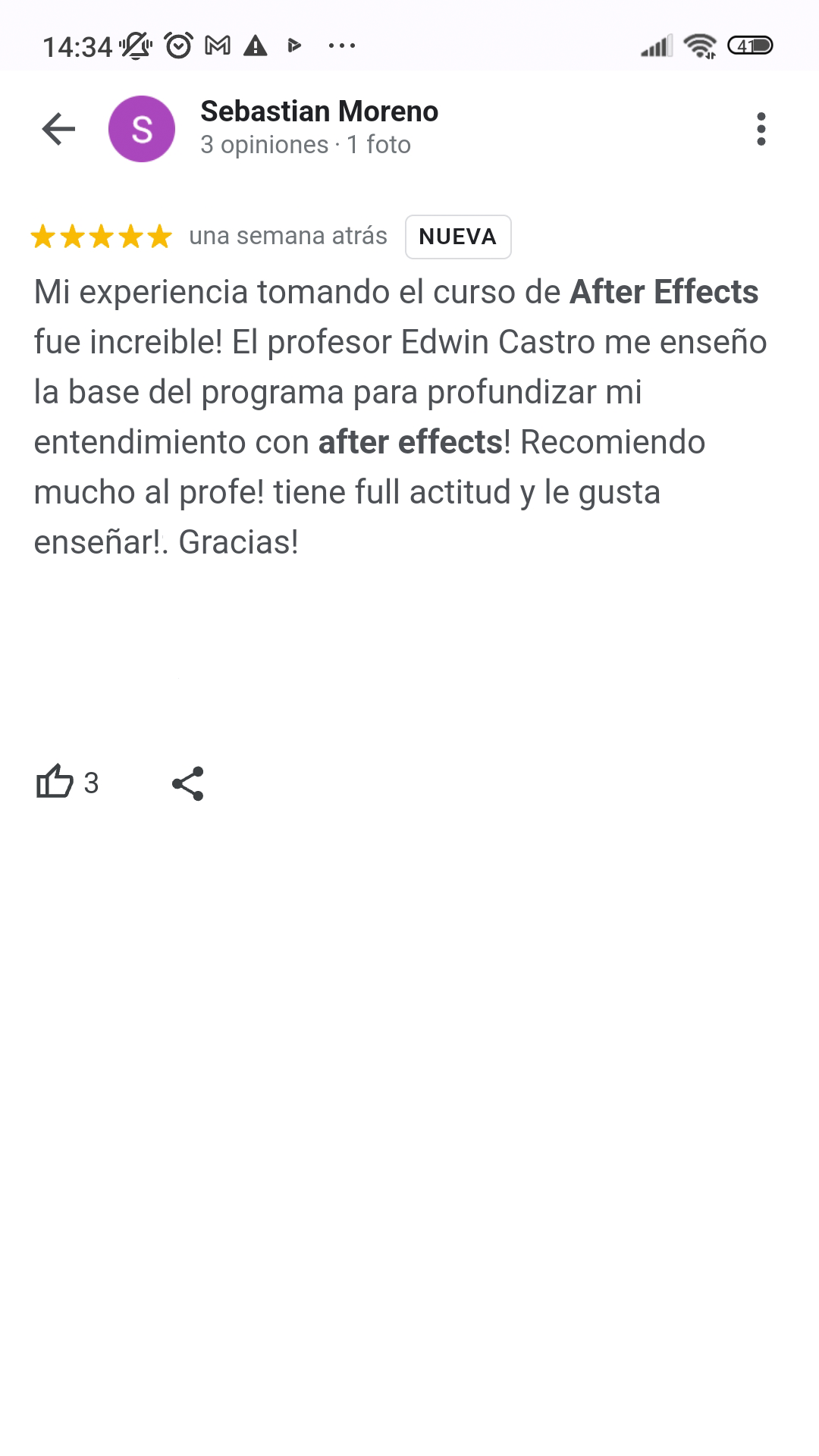The width and height of the screenshot is (819, 1456).
Task: Open the three-dot overflow menu
Action: click(761, 129)
